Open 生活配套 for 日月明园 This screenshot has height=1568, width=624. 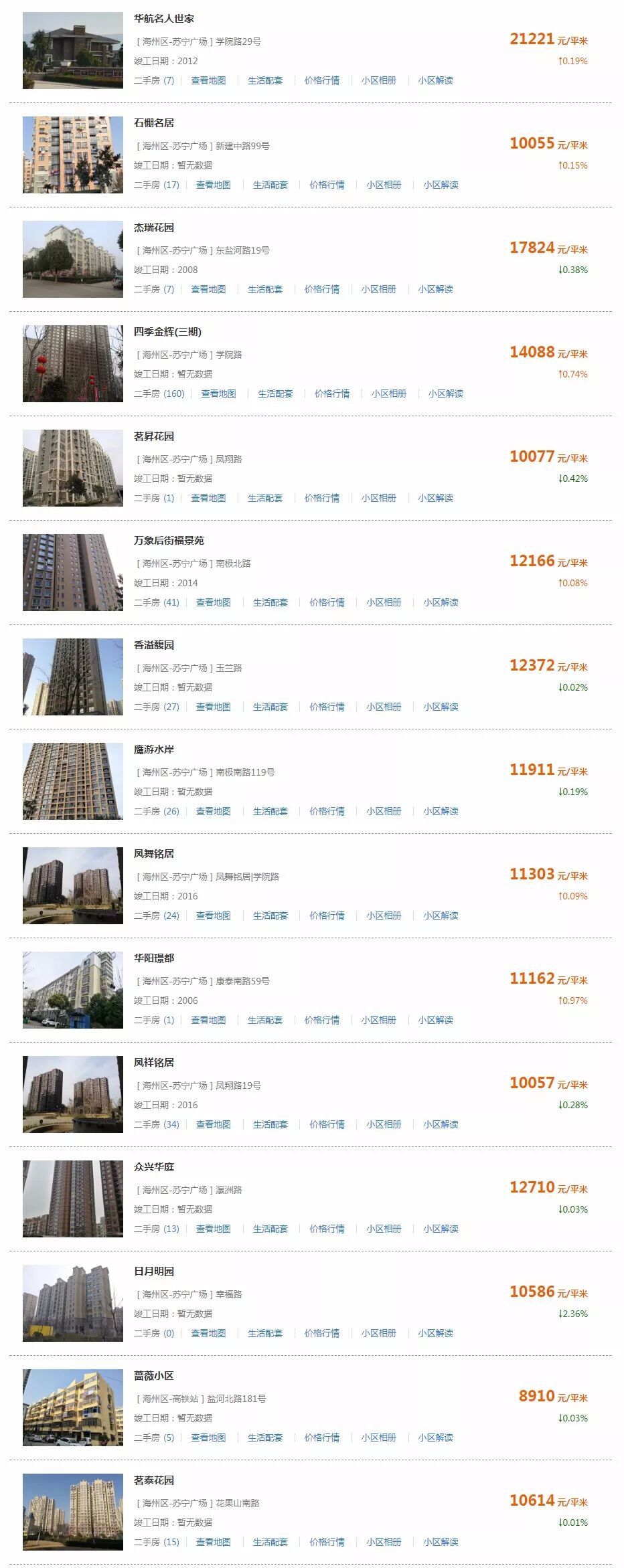pos(265,1333)
